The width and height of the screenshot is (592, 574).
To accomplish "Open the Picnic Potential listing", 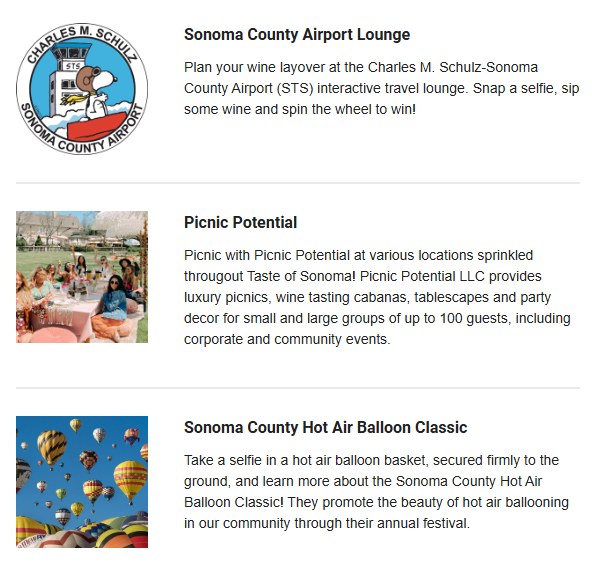I will [240, 222].
